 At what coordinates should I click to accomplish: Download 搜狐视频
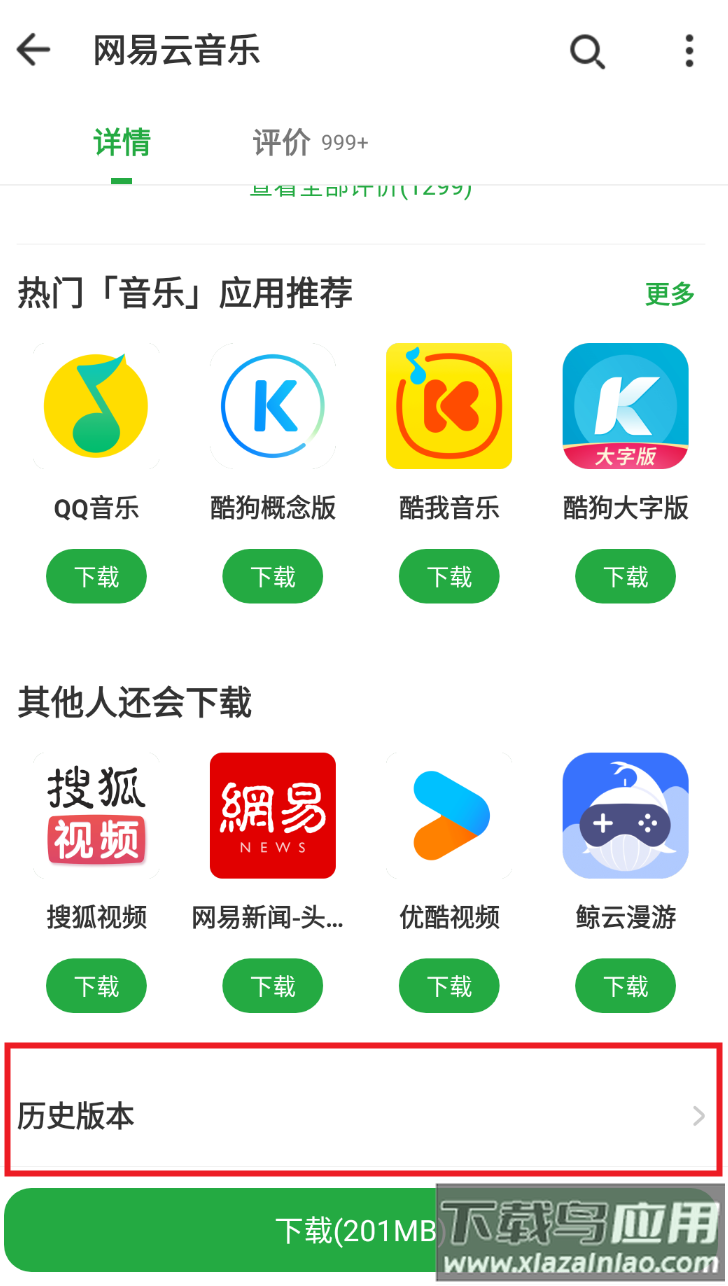(96, 987)
